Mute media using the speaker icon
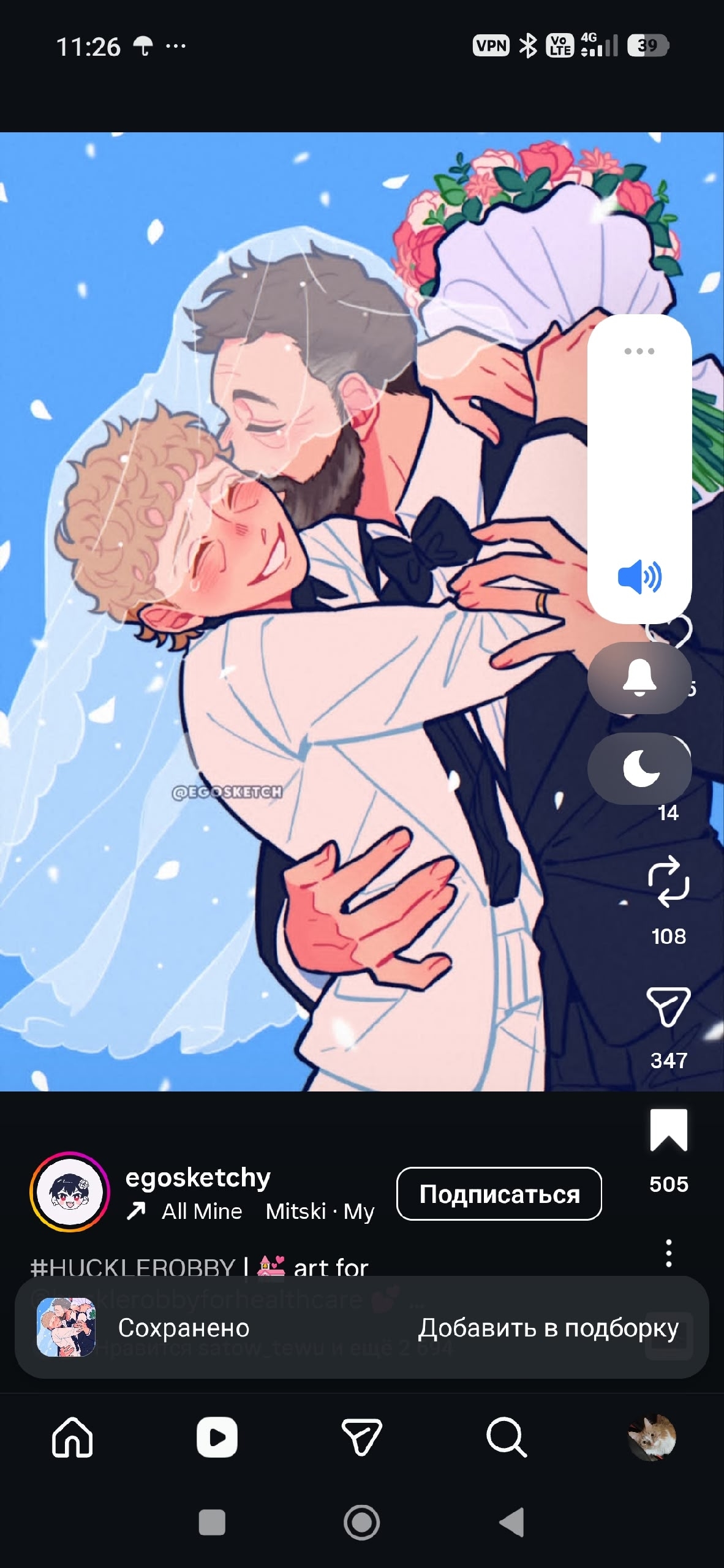 click(x=639, y=576)
